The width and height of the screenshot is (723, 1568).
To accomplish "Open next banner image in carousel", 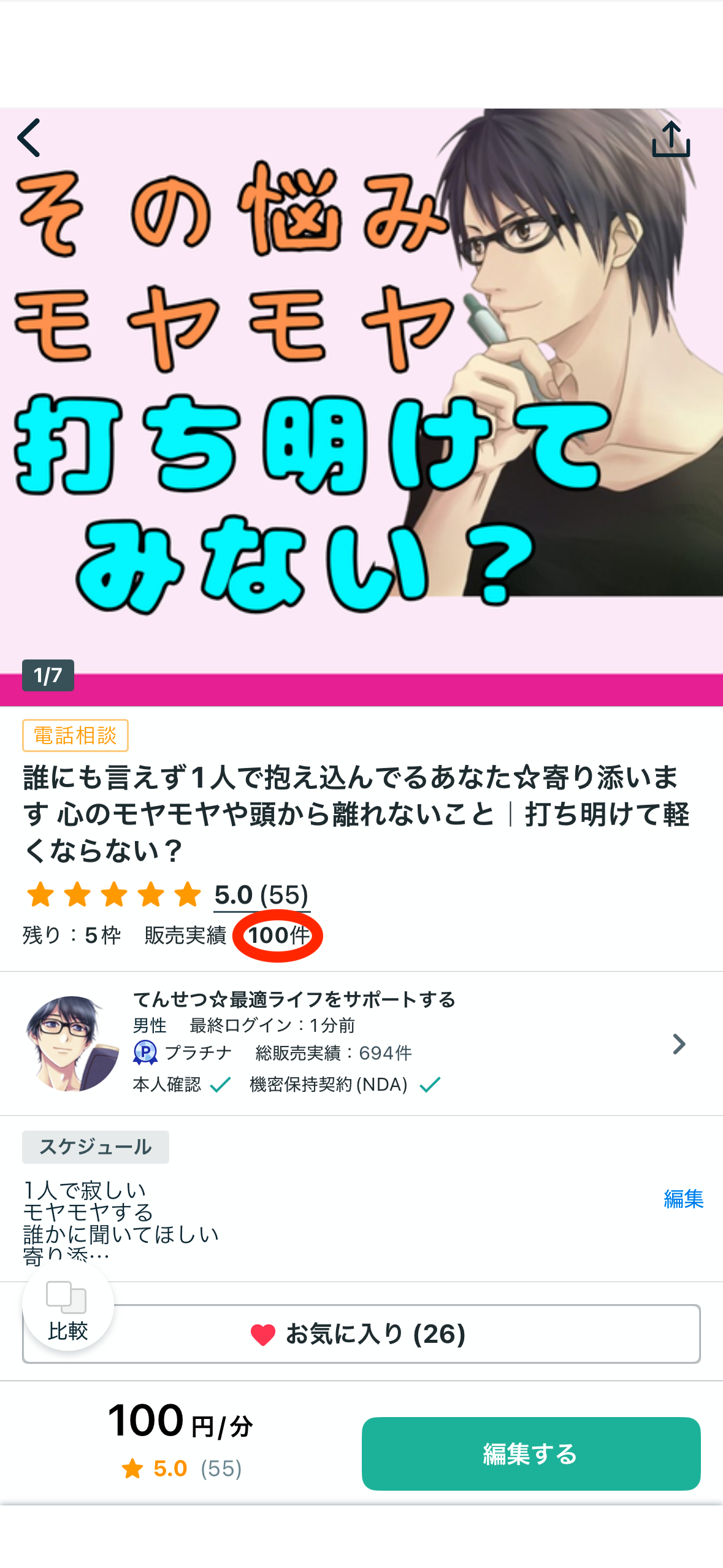I will point(675,399).
